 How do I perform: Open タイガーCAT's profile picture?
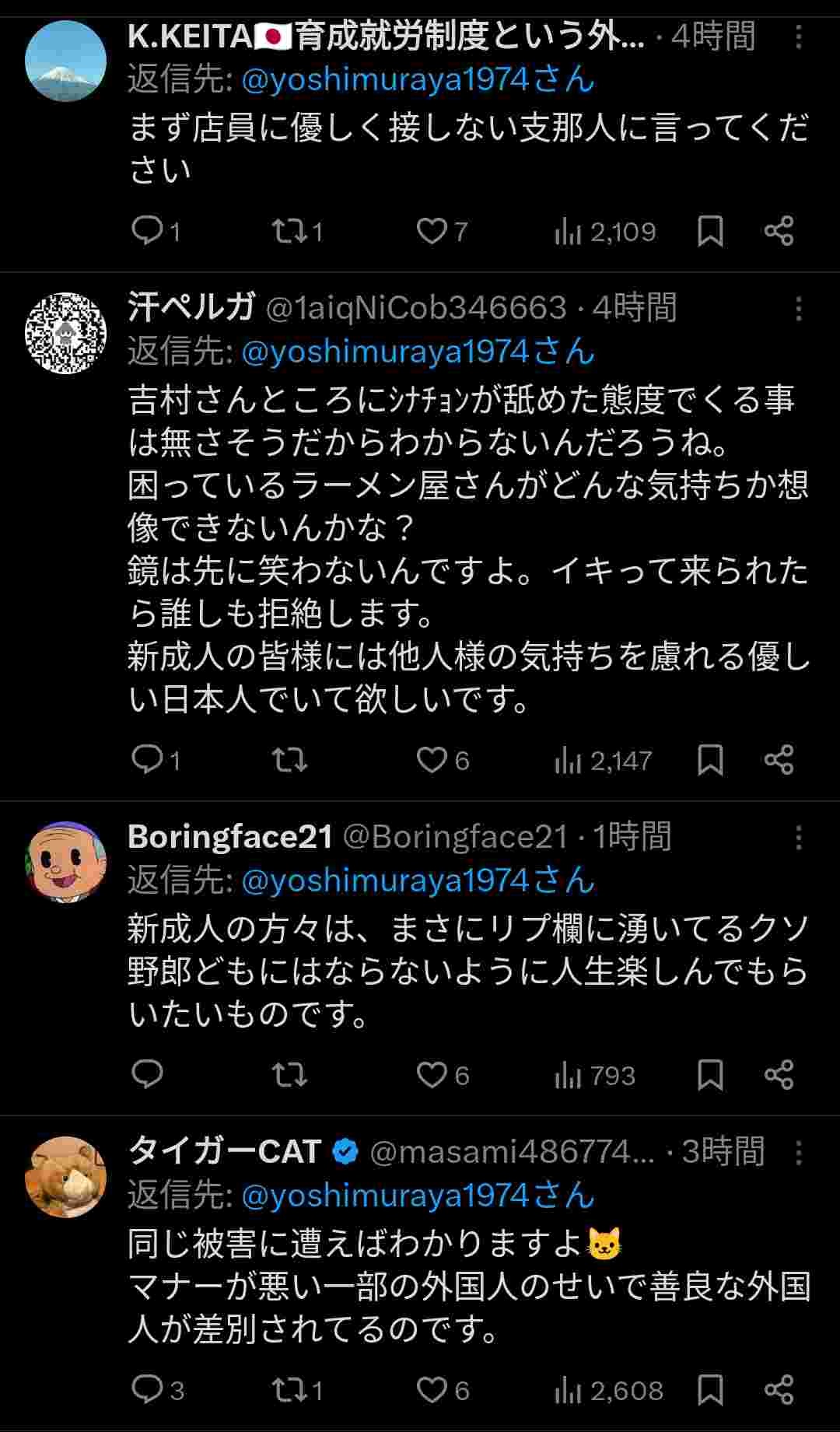66,1176
